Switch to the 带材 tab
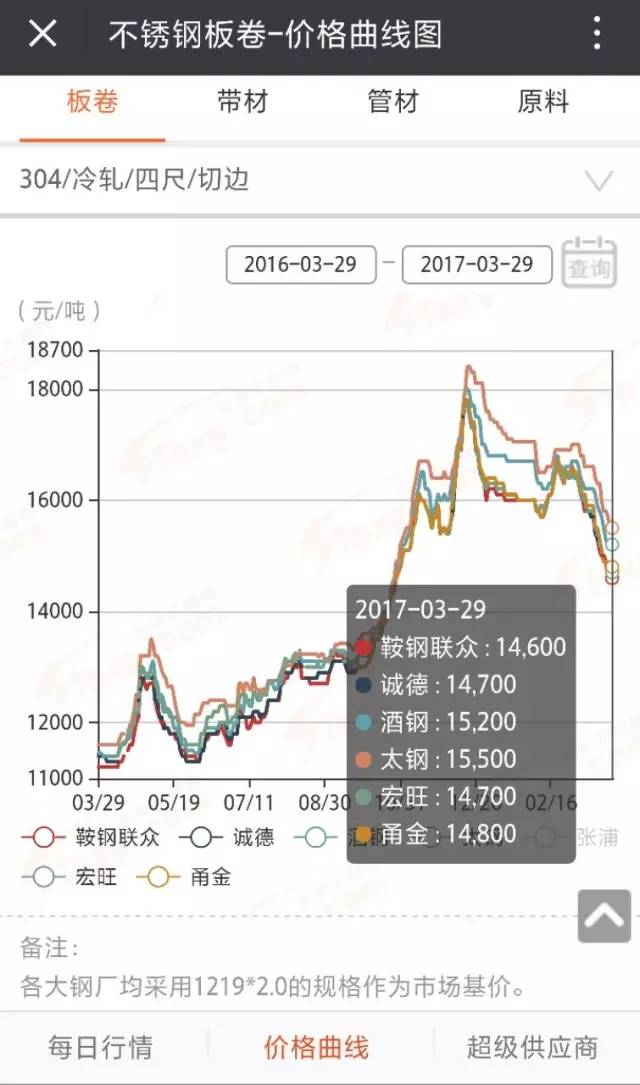 tap(242, 102)
